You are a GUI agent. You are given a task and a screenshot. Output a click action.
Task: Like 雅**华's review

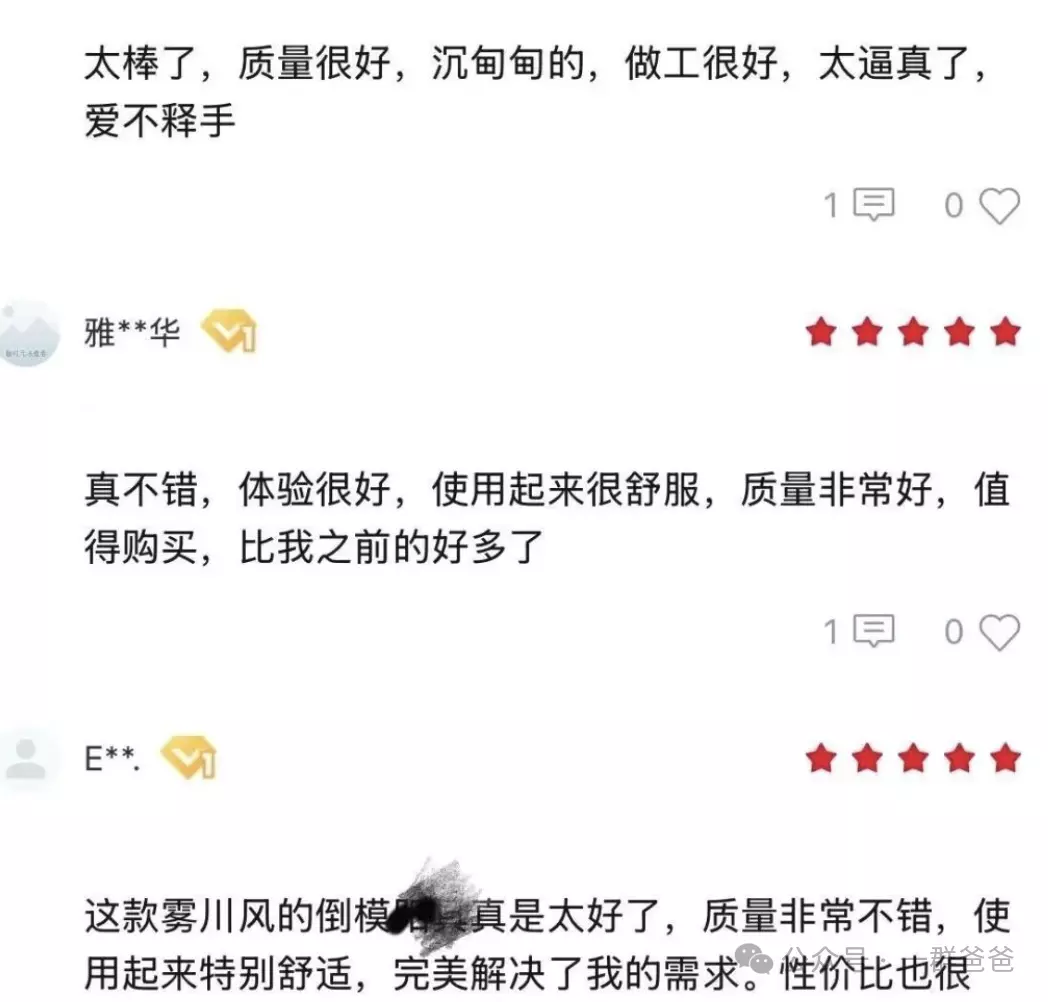point(998,632)
